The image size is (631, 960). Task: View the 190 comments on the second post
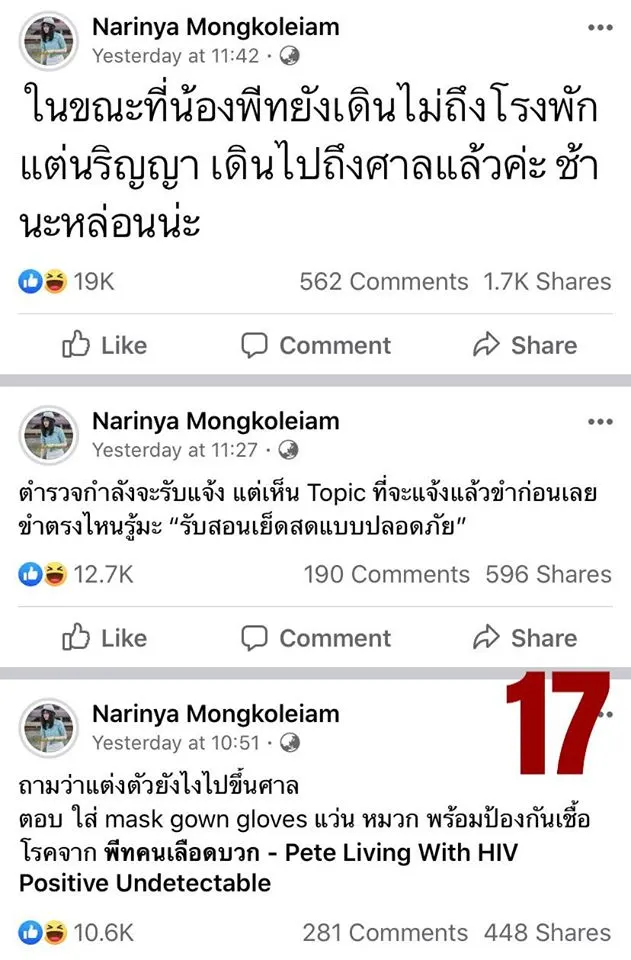click(x=386, y=574)
